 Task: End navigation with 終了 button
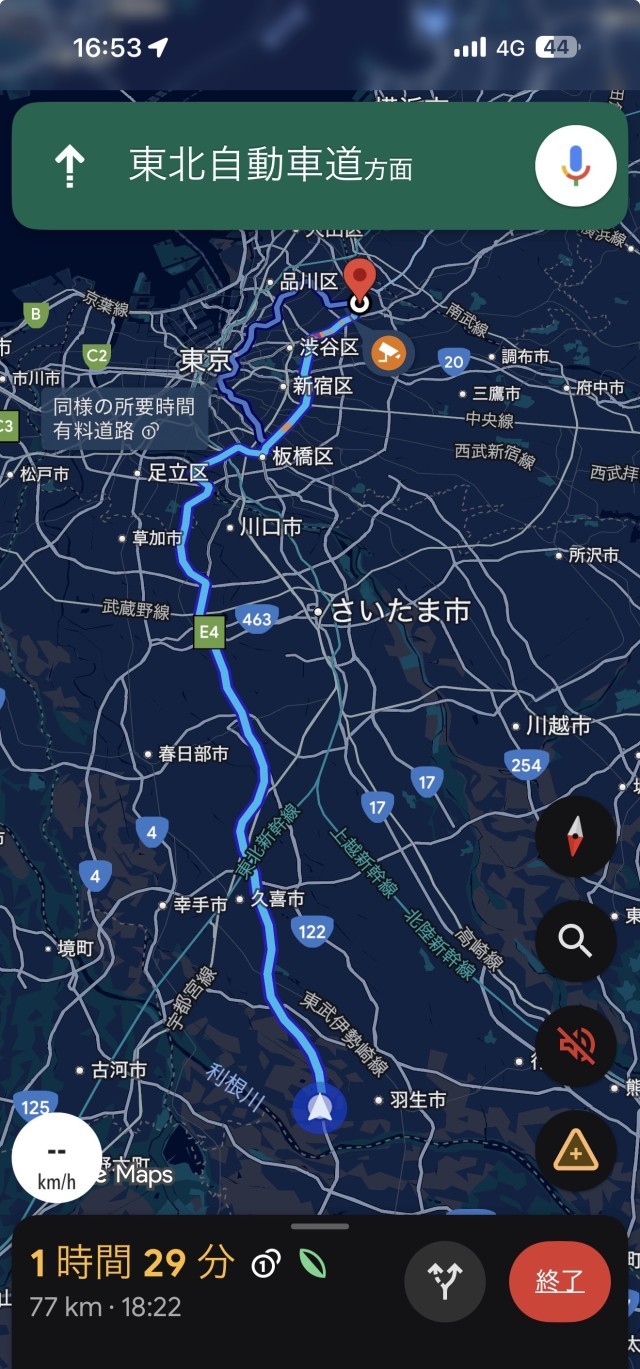click(559, 1283)
